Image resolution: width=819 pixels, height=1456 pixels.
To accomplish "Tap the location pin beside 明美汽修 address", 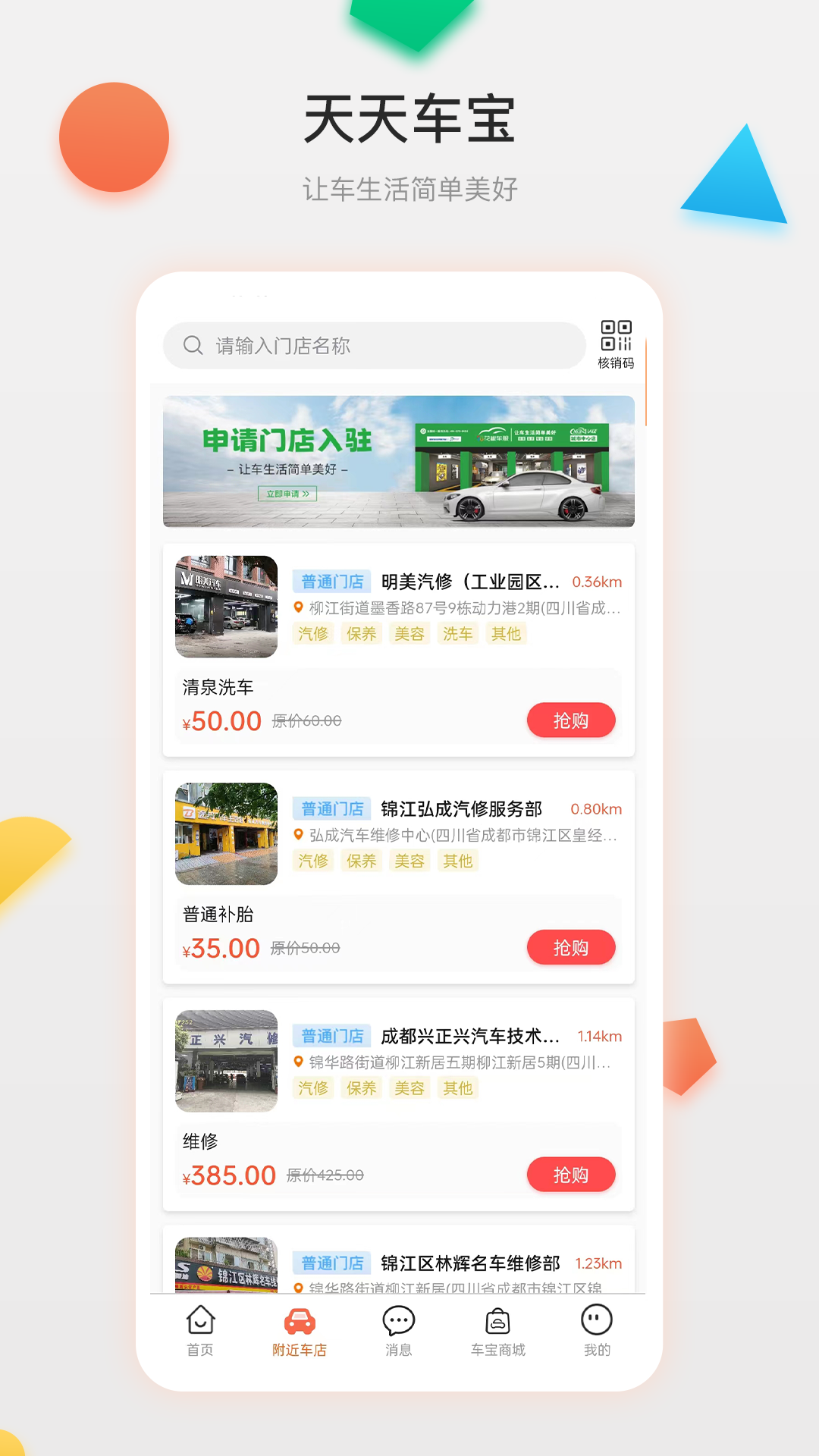I will [298, 608].
